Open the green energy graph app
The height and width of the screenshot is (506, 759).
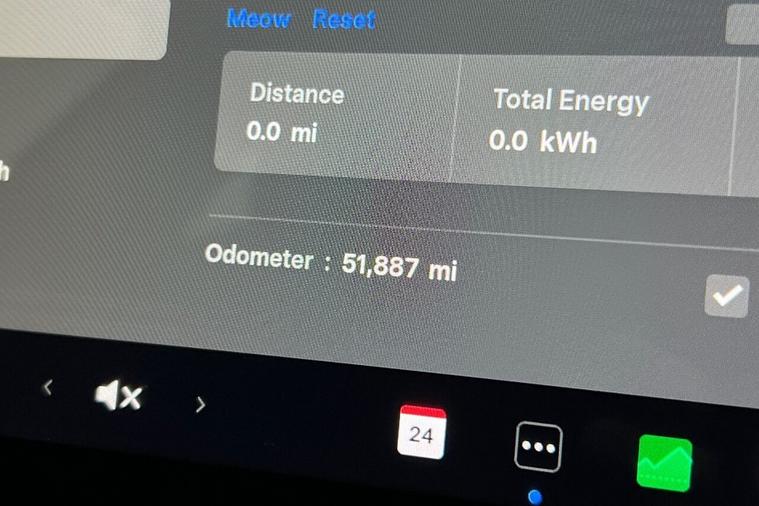click(665, 464)
